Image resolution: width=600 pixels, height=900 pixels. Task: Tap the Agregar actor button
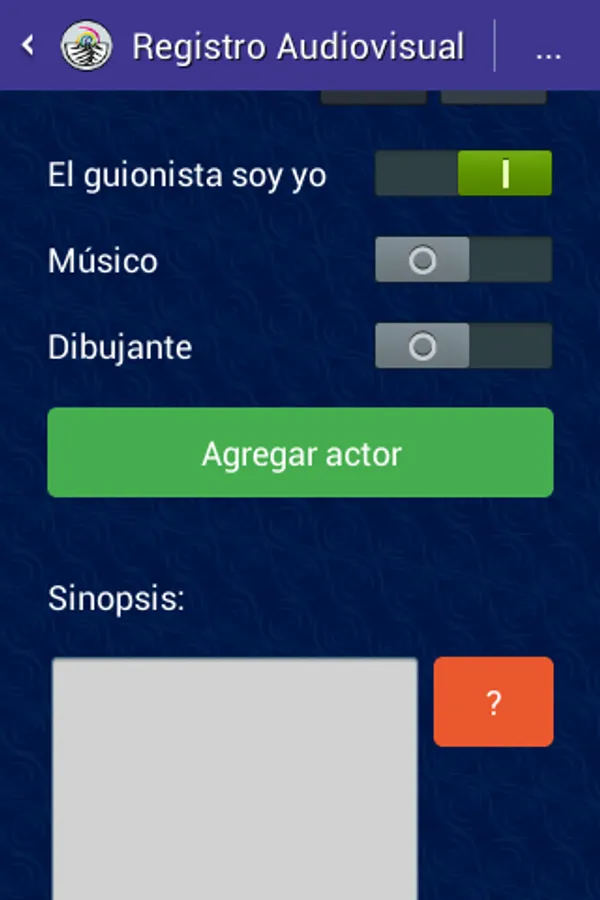(300, 453)
